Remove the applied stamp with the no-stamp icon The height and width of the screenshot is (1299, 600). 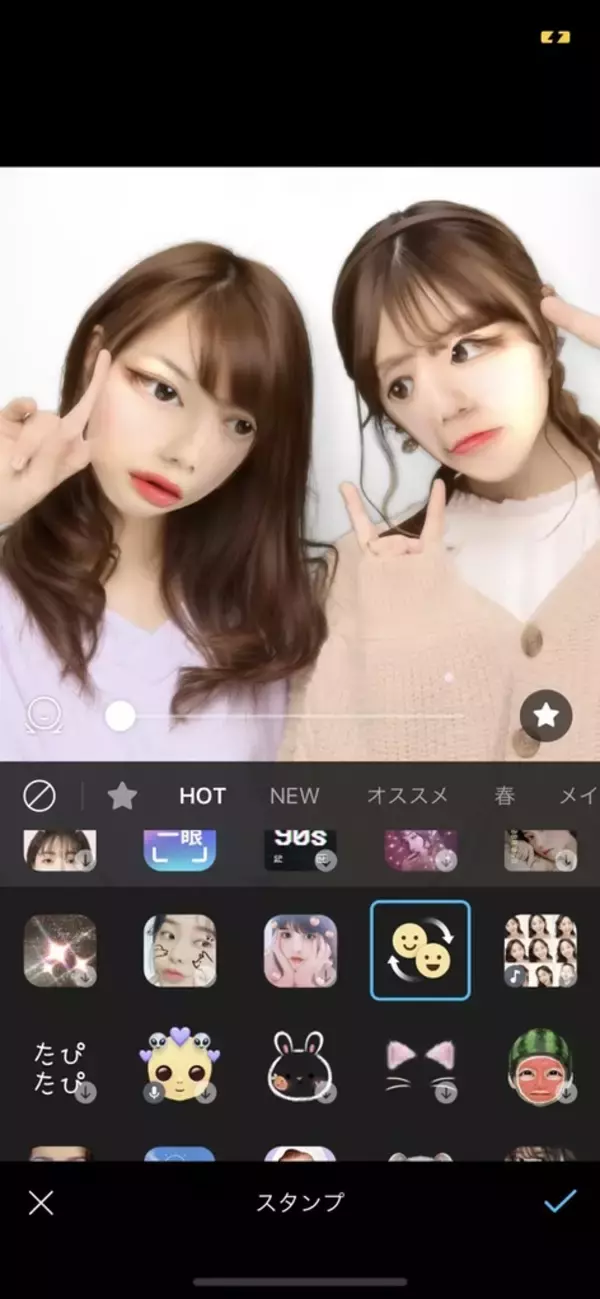click(x=39, y=796)
